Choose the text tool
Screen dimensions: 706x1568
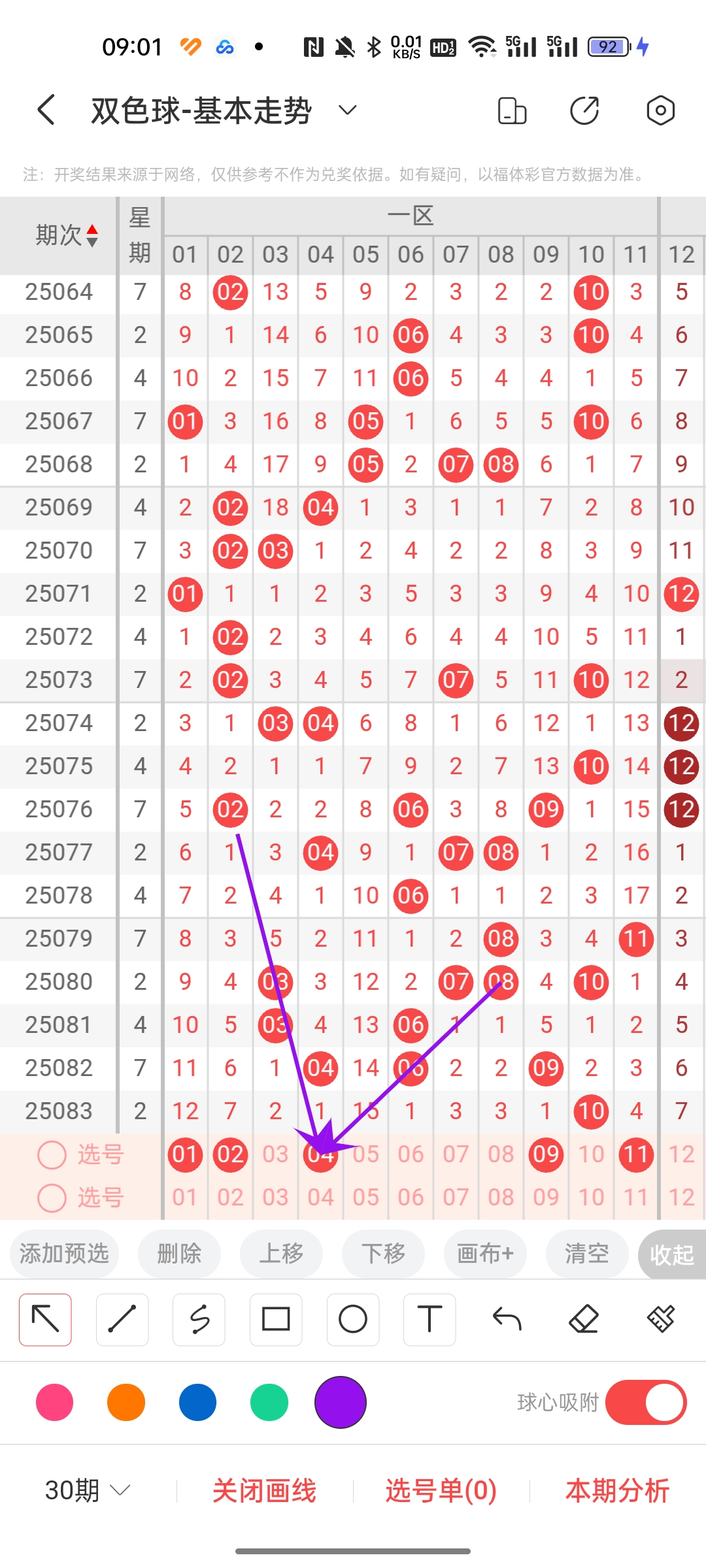(429, 1320)
